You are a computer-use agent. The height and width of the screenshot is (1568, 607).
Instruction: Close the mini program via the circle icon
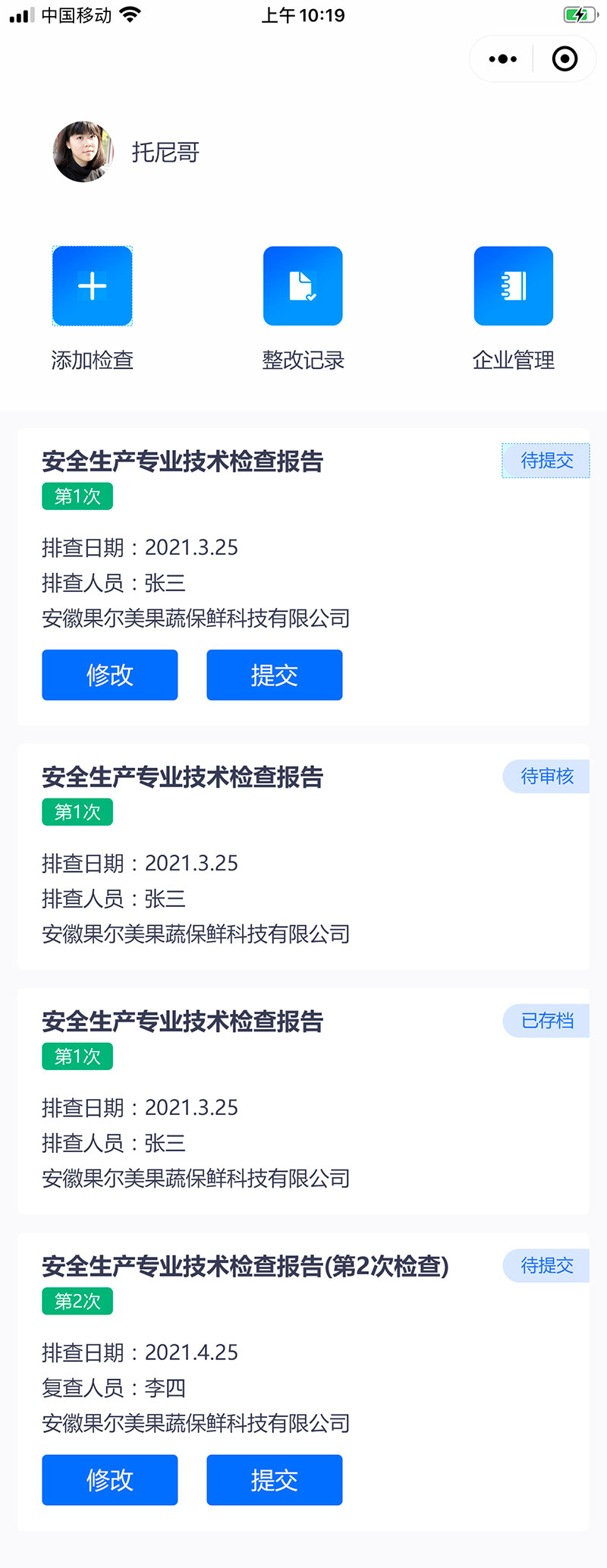[565, 59]
